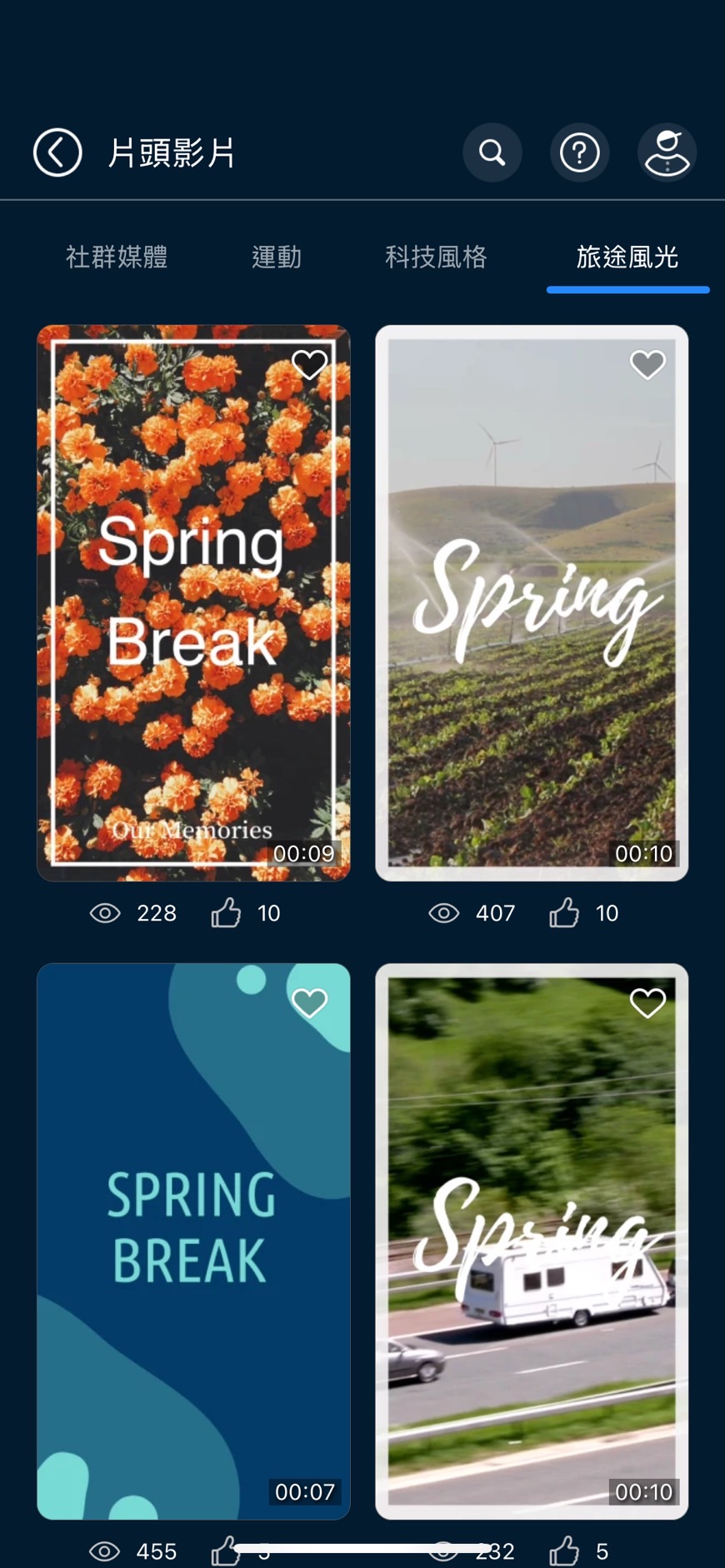This screenshot has width=725, height=1568.
Task: Switch to the 運動 tab
Action: click(277, 257)
